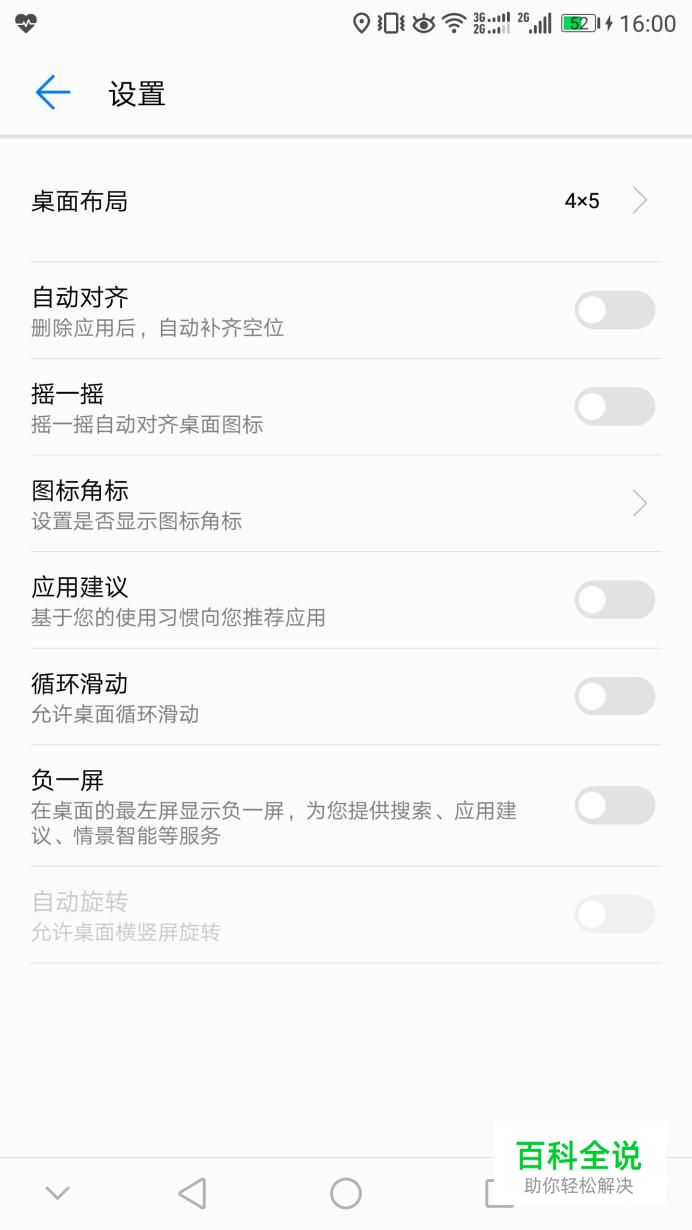692x1230 pixels.
Task: Turn on 摇一摇 alignment
Action: pos(614,407)
